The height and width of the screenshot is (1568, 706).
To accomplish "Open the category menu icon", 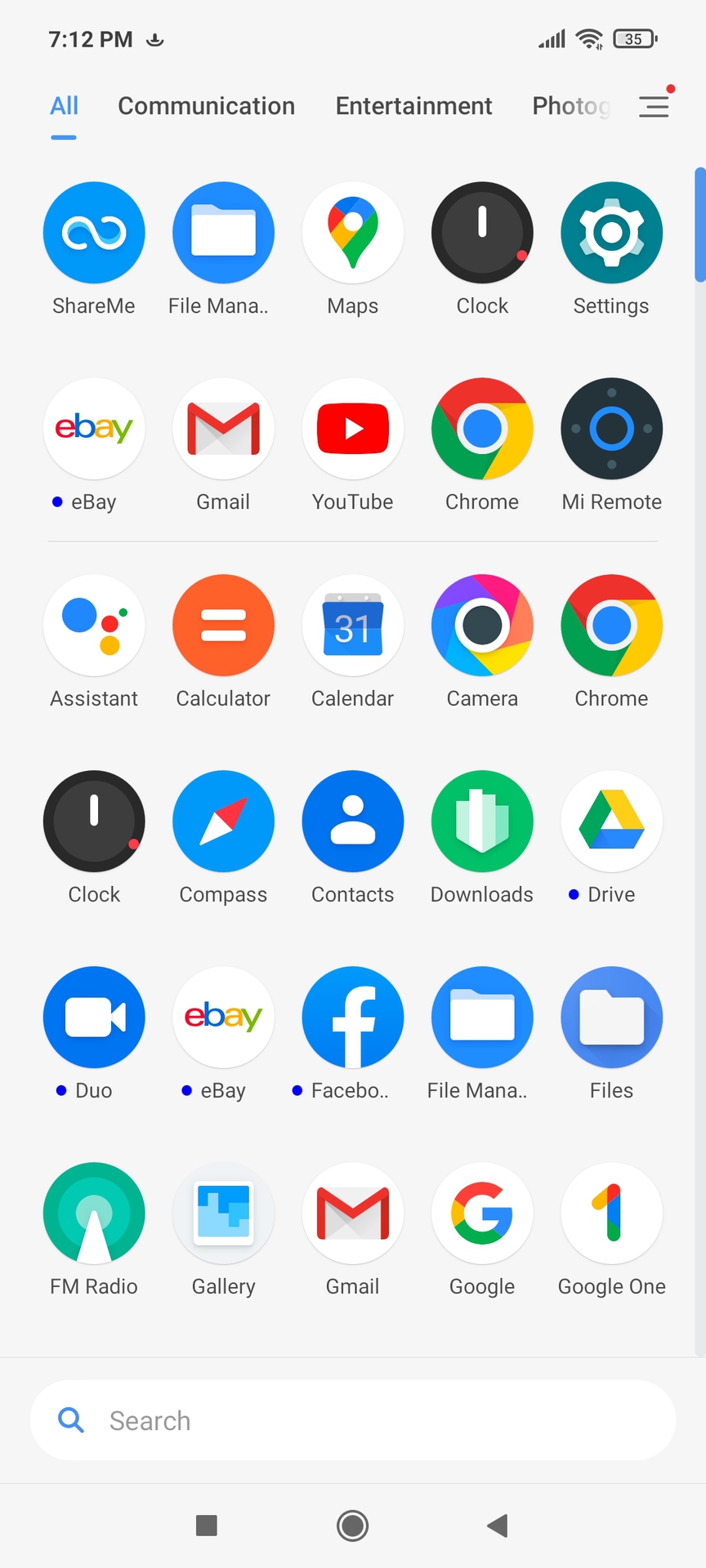I will [x=654, y=106].
